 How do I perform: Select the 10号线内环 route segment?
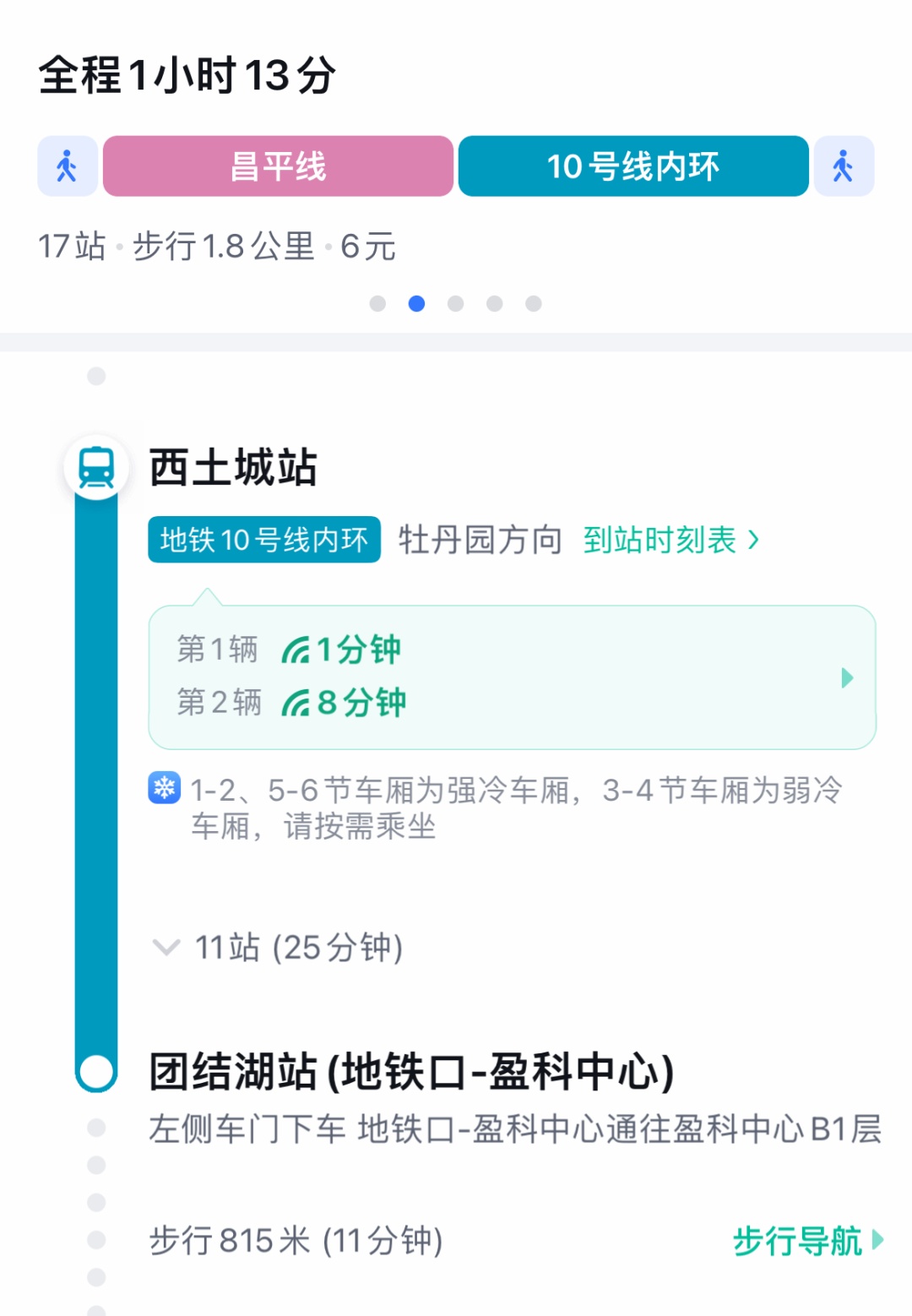click(632, 166)
